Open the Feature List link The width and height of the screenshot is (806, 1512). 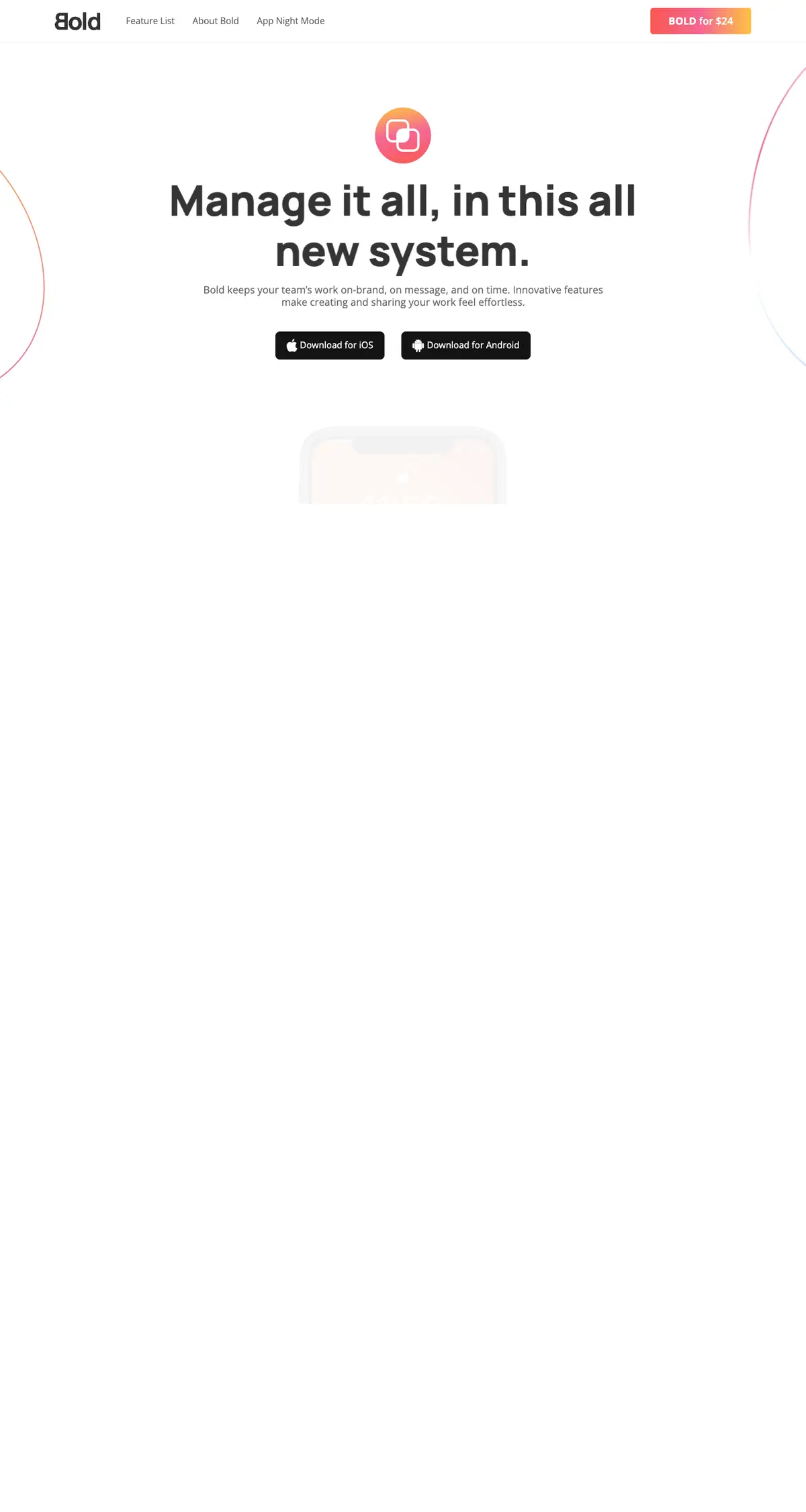150,21
